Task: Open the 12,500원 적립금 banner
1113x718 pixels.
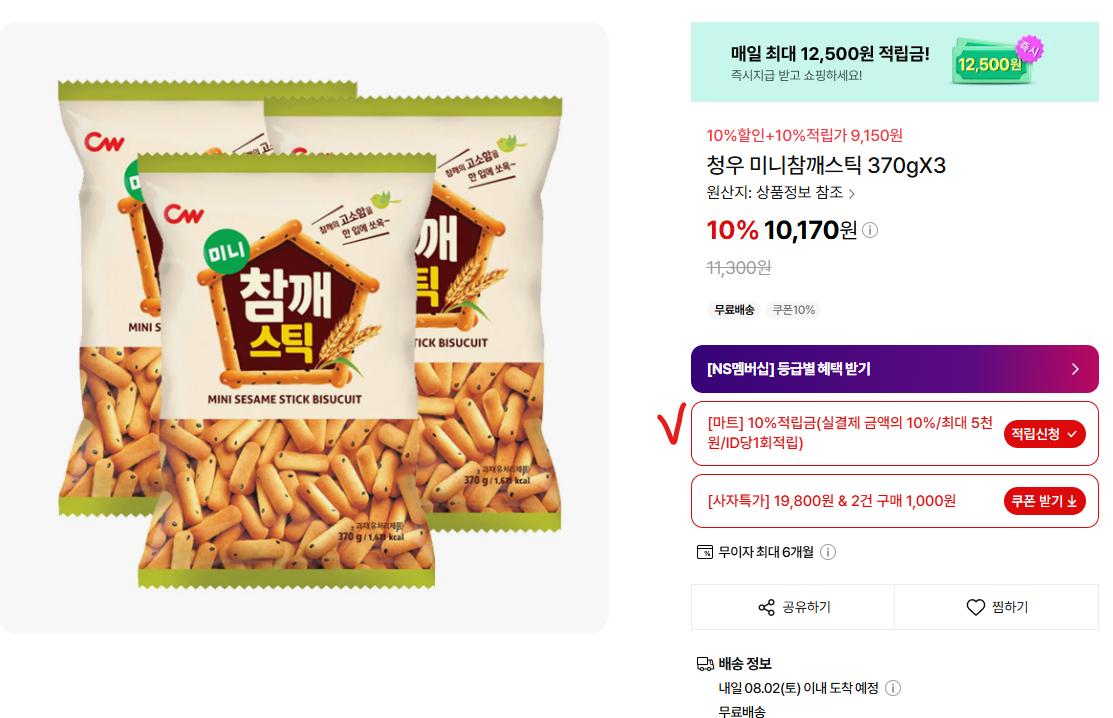Action: (x=894, y=62)
